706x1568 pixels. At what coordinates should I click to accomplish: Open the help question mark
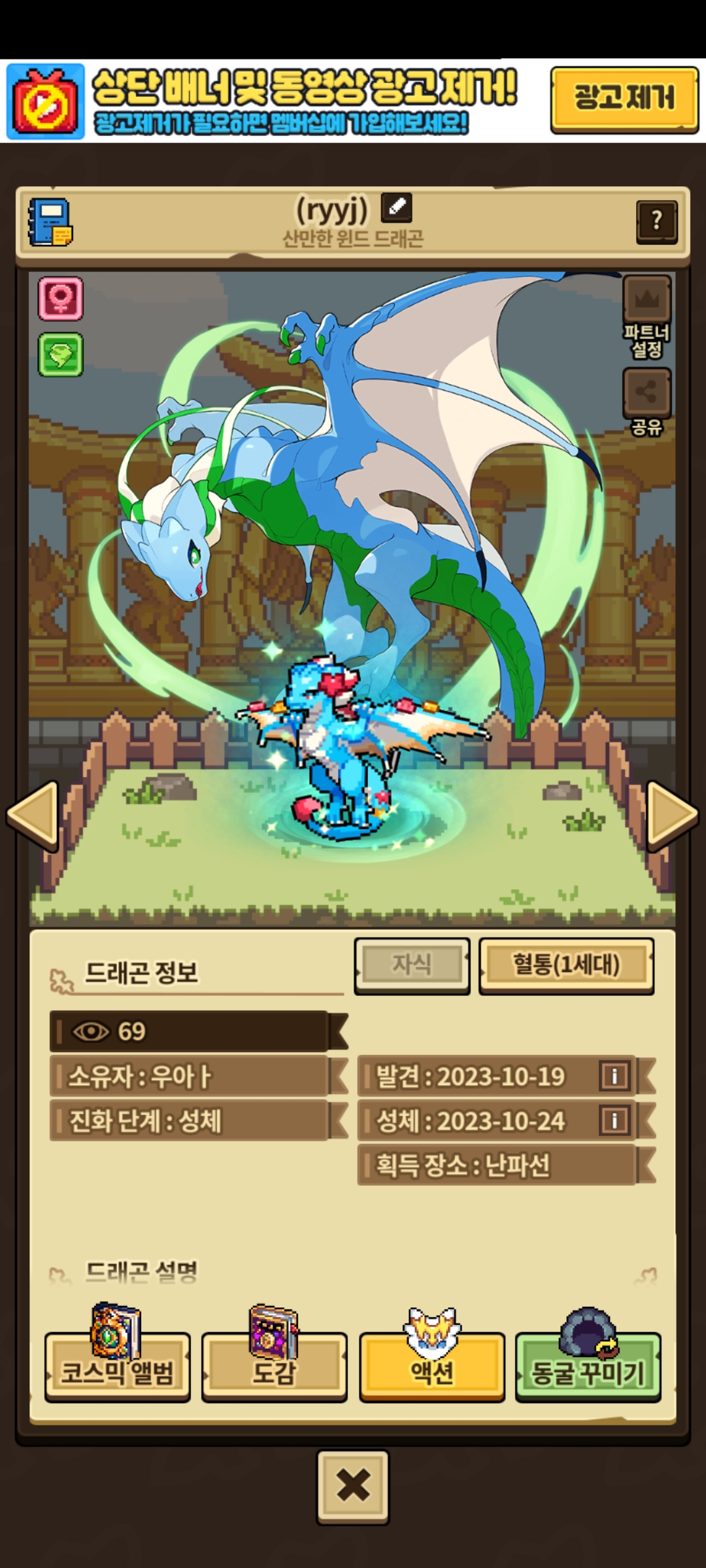[656, 221]
